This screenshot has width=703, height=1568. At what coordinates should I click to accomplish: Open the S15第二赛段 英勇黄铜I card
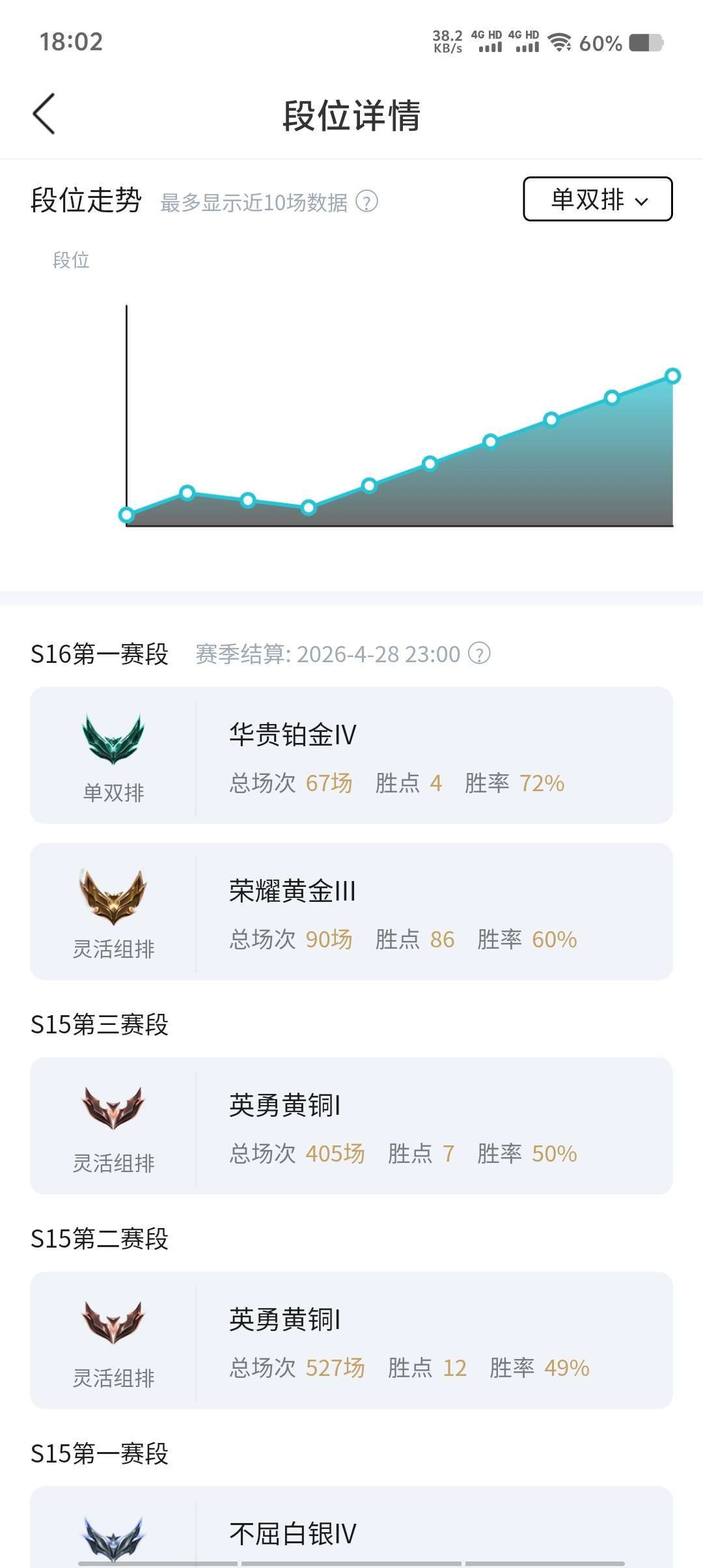[351, 1340]
